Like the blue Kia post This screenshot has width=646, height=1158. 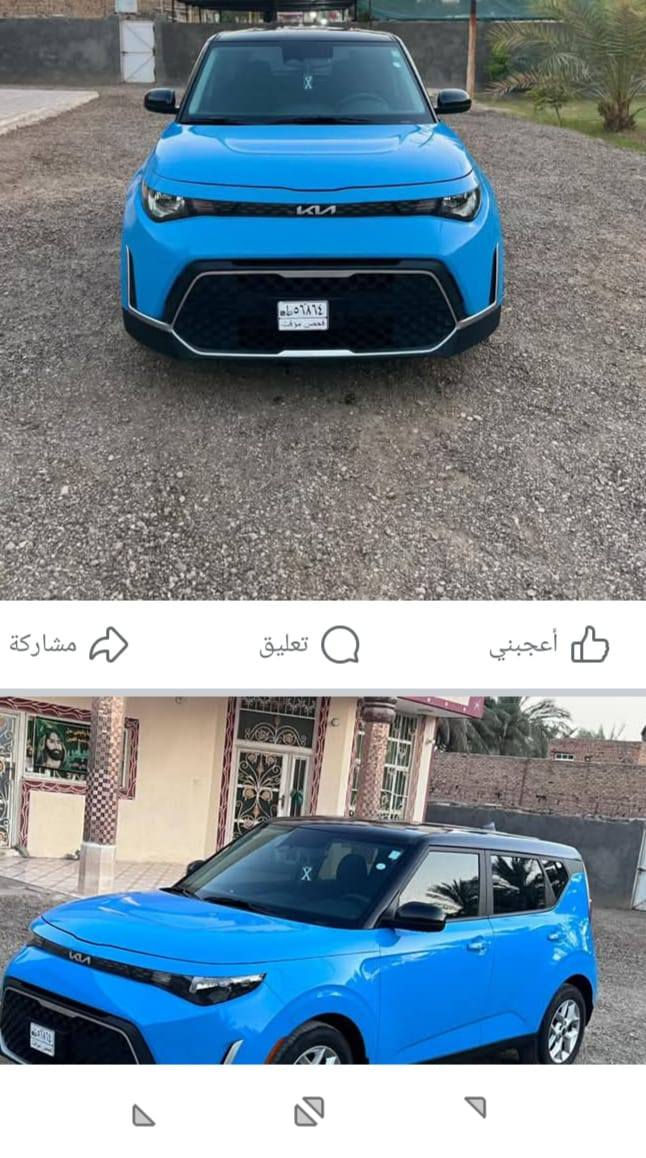coord(549,645)
